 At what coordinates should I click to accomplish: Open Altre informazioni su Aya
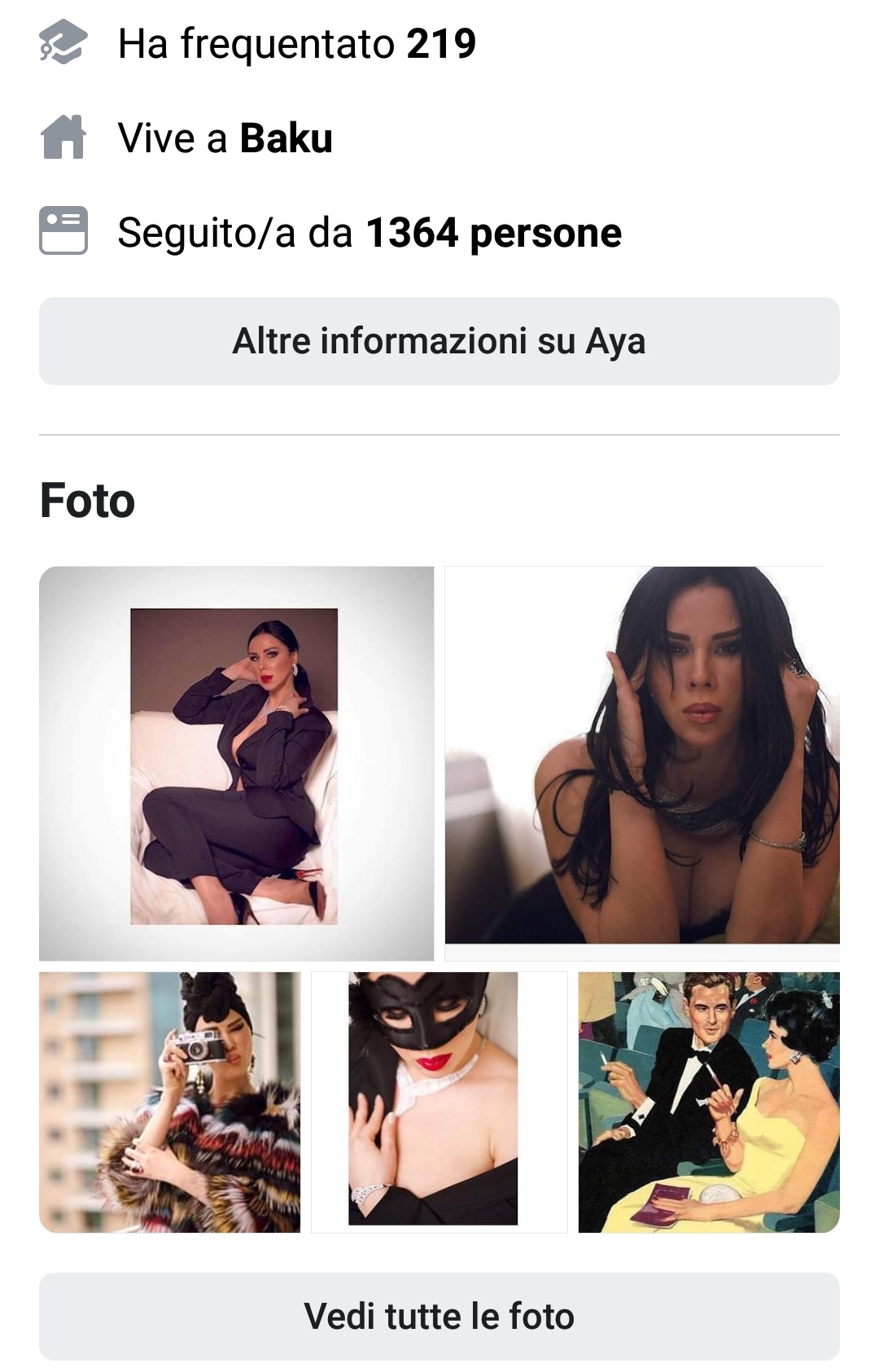pos(439,341)
